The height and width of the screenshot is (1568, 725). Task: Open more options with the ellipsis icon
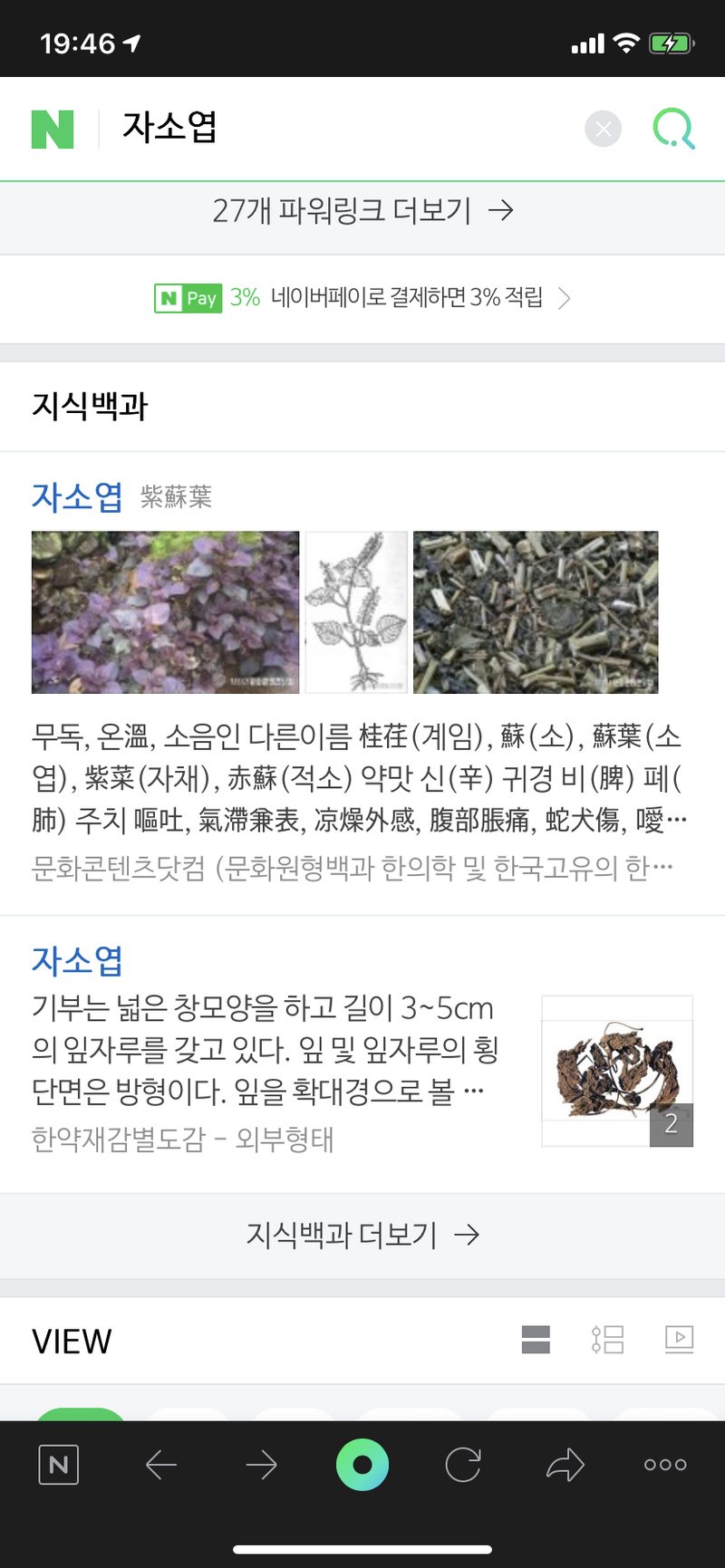(664, 1464)
